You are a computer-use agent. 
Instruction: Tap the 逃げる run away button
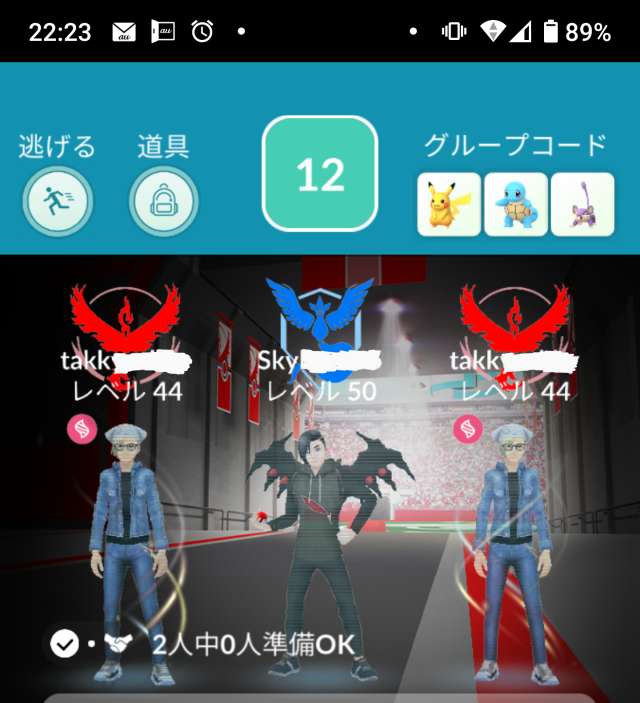pyautogui.click(x=57, y=202)
